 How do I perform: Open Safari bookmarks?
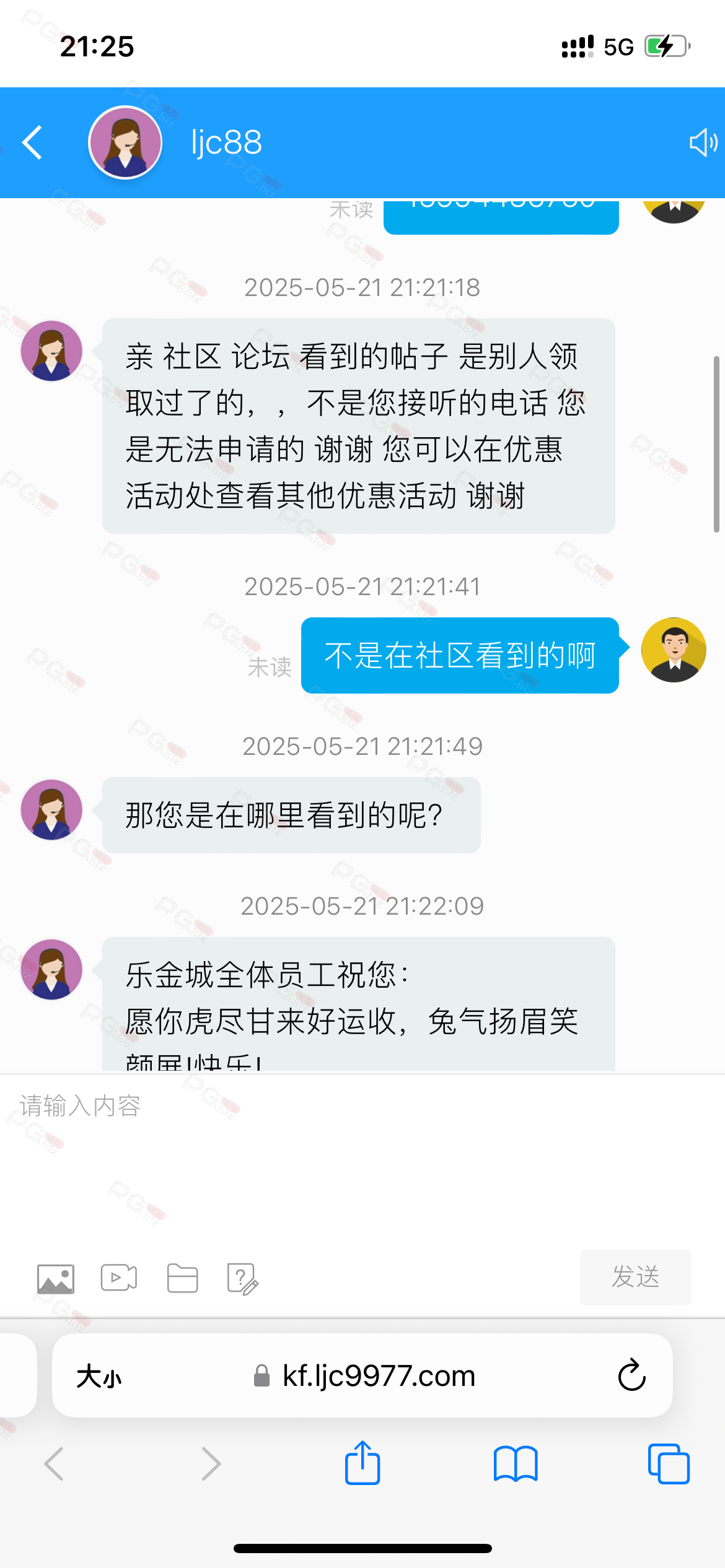click(x=516, y=1464)
